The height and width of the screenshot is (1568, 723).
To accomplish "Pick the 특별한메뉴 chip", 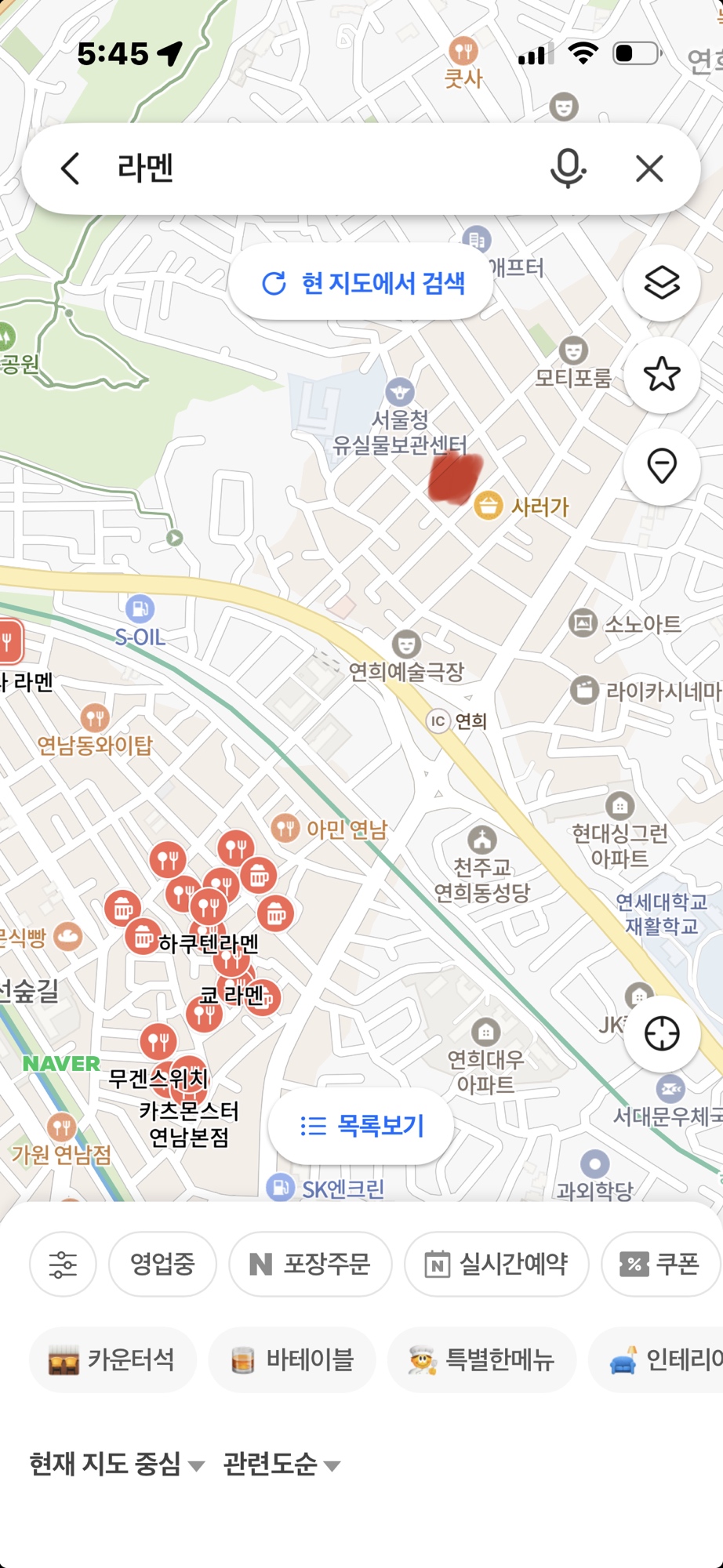I will tap(481, 1359).
